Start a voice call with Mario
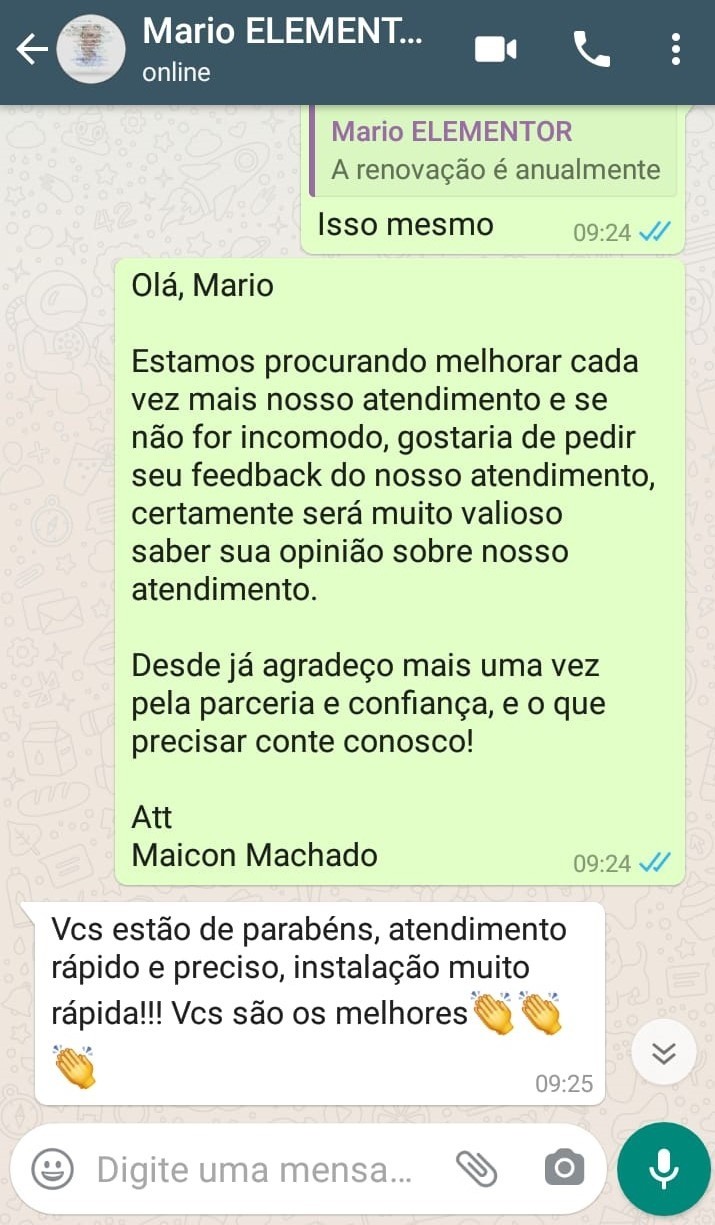 (591, 49)
